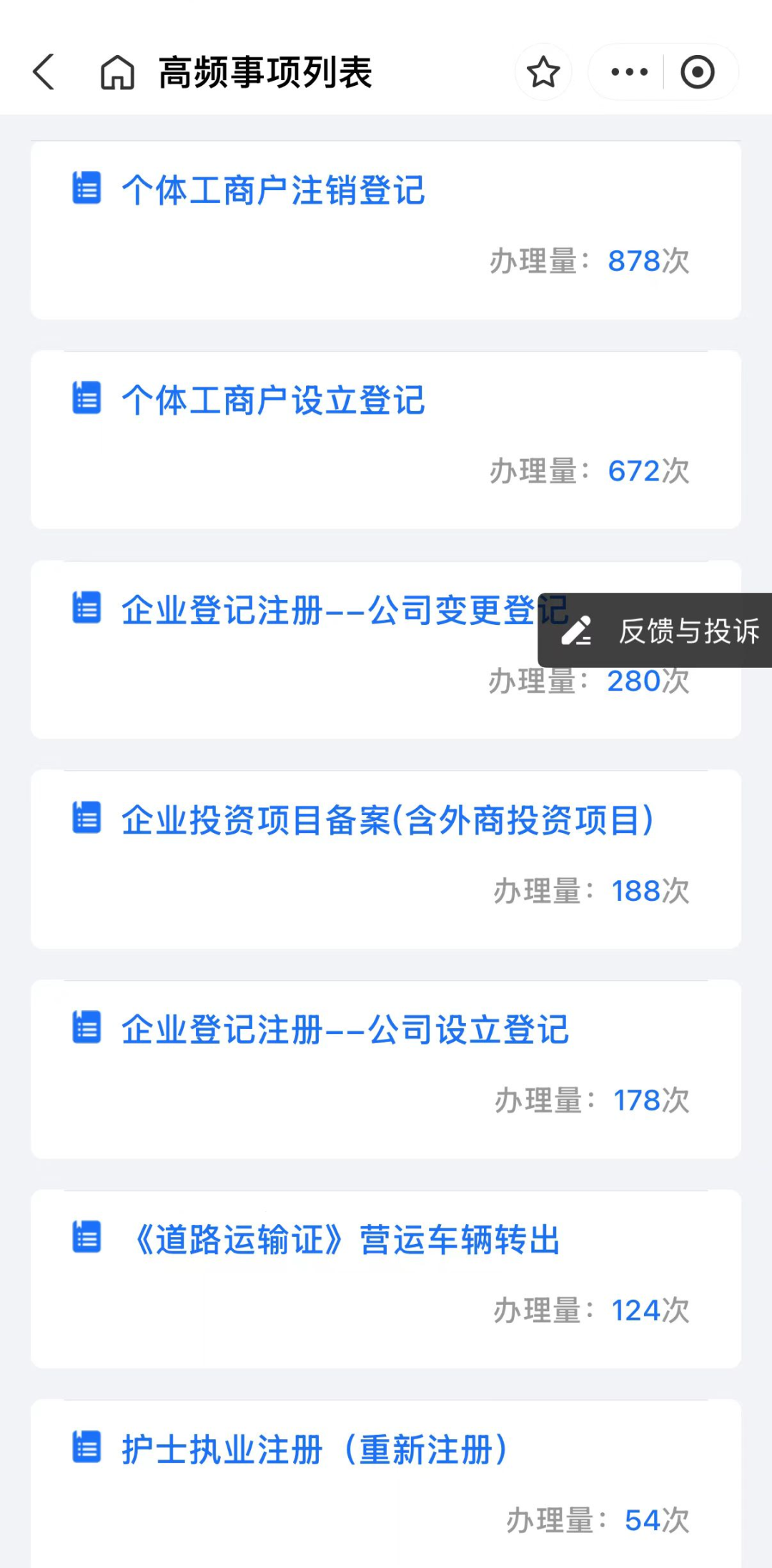The height and width of the screenshot is (1568, 772).
Task: Open 个体工商户设立登记 item
Action: (x=386, y=440)
